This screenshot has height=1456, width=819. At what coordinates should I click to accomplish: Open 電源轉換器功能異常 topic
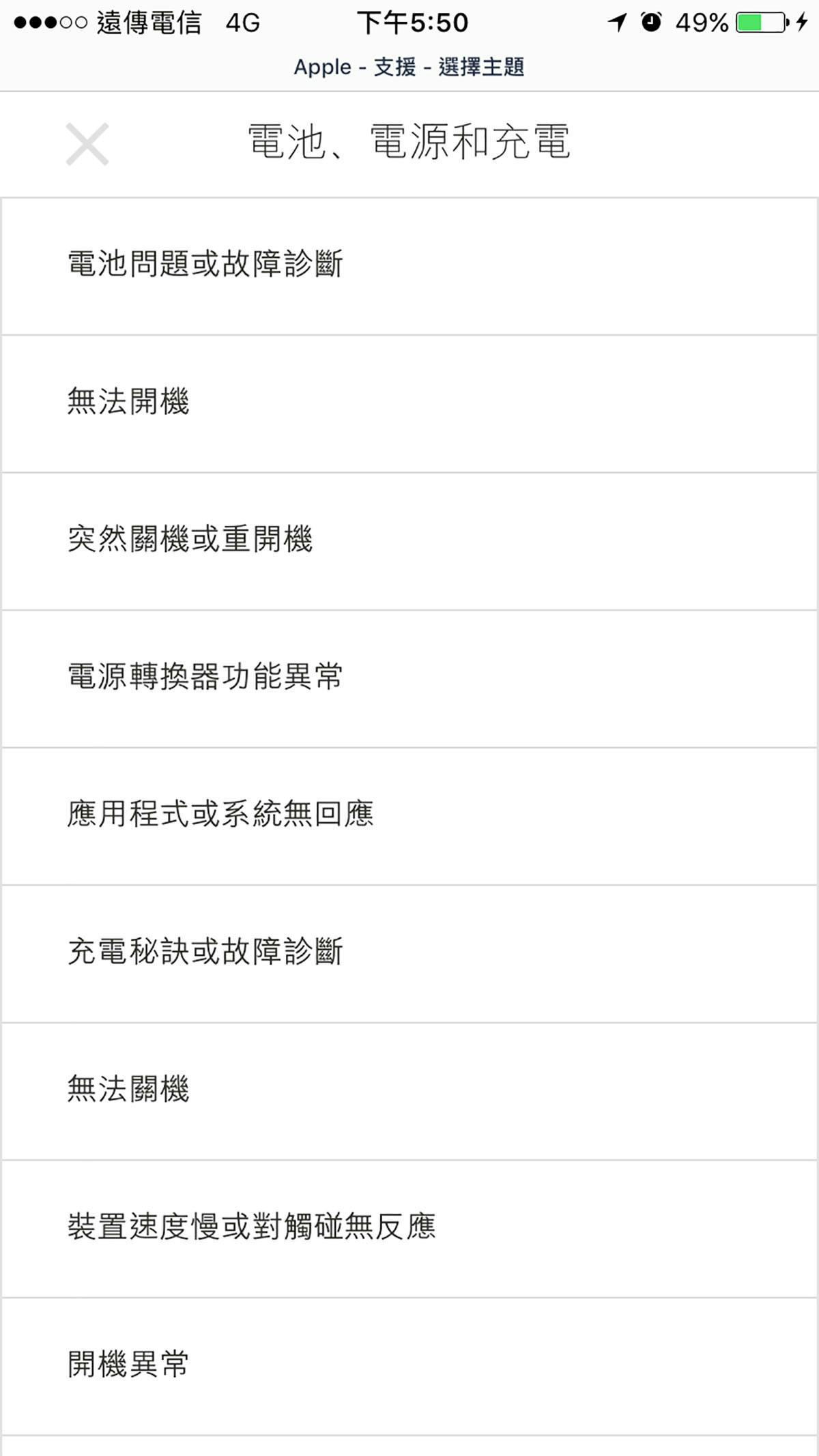point(205,678)
